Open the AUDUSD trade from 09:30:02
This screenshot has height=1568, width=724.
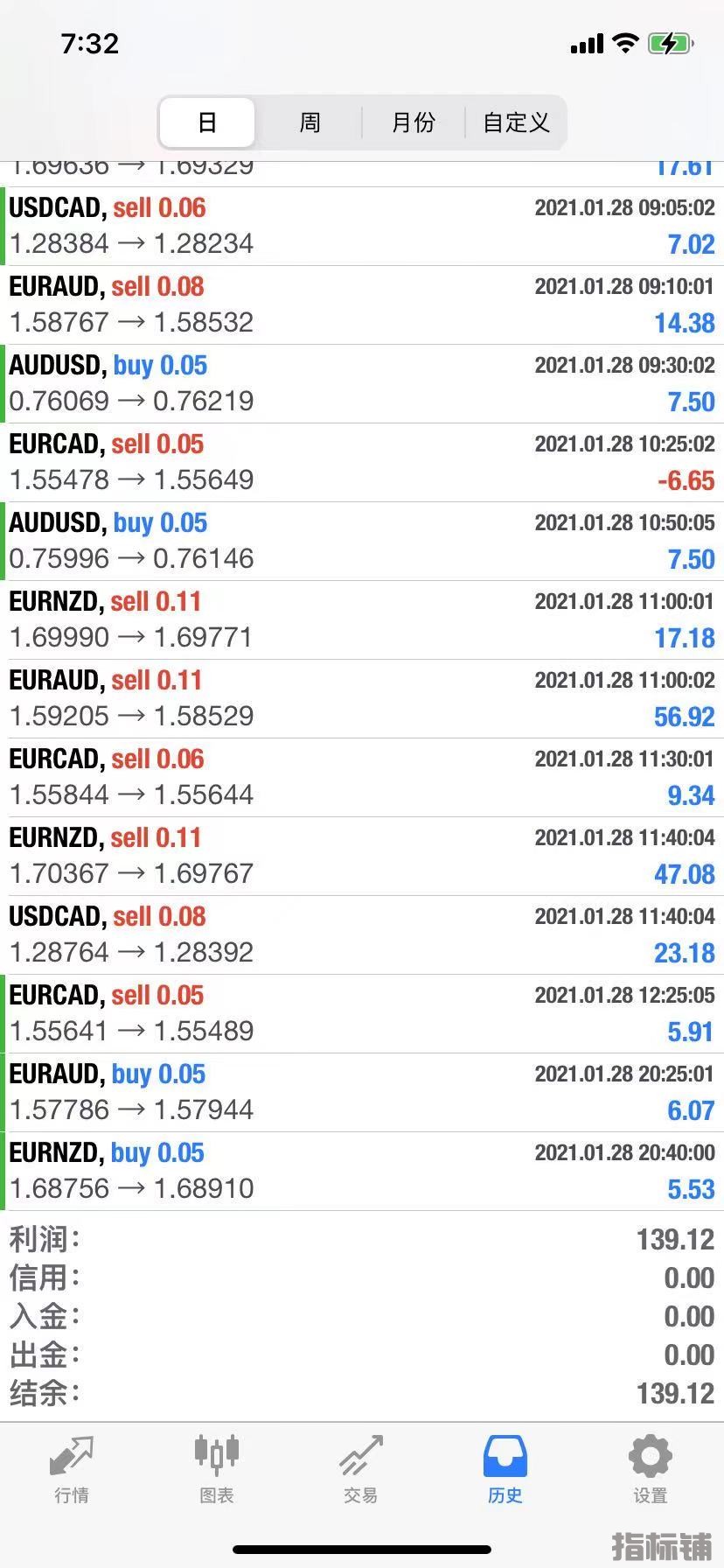(362, 383)
